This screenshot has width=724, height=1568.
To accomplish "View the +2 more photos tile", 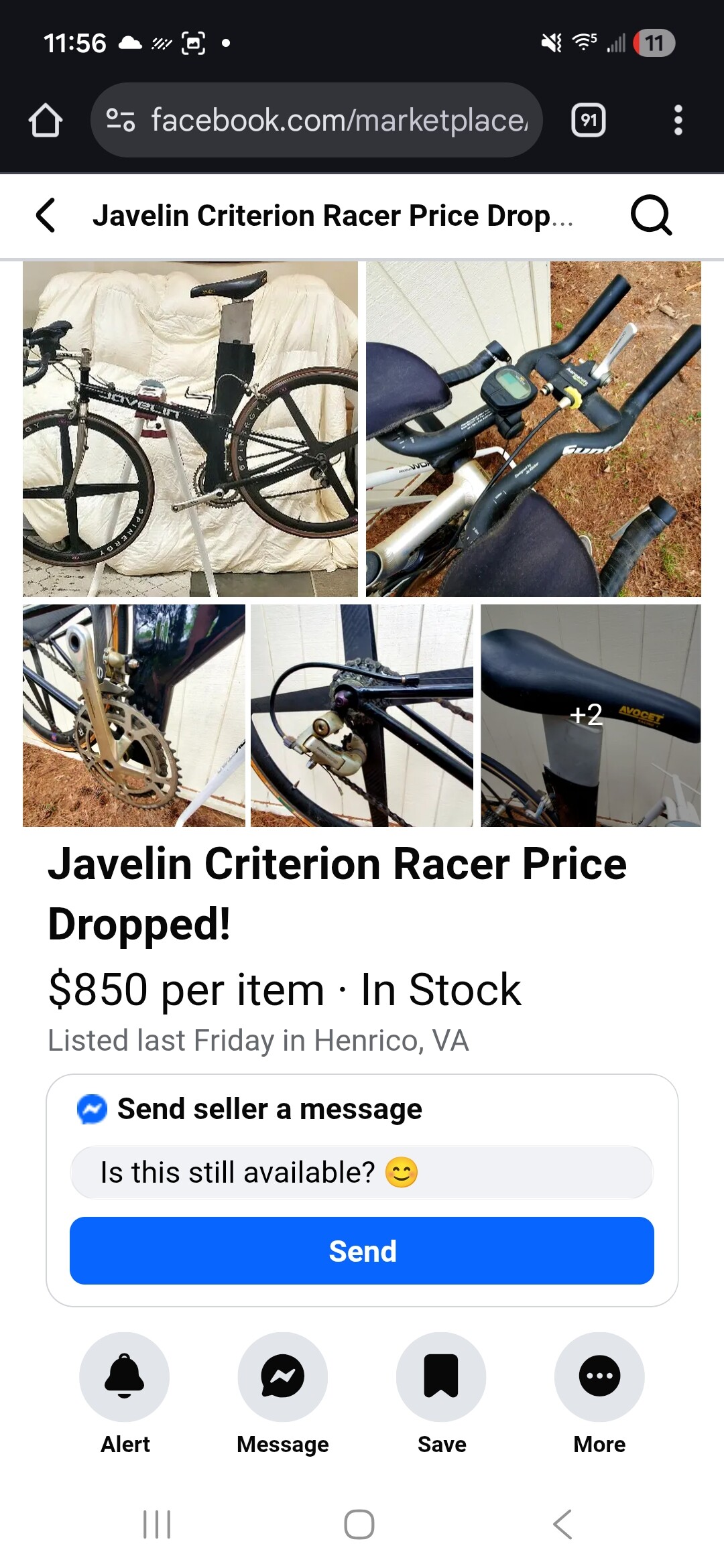I will 590,715.
